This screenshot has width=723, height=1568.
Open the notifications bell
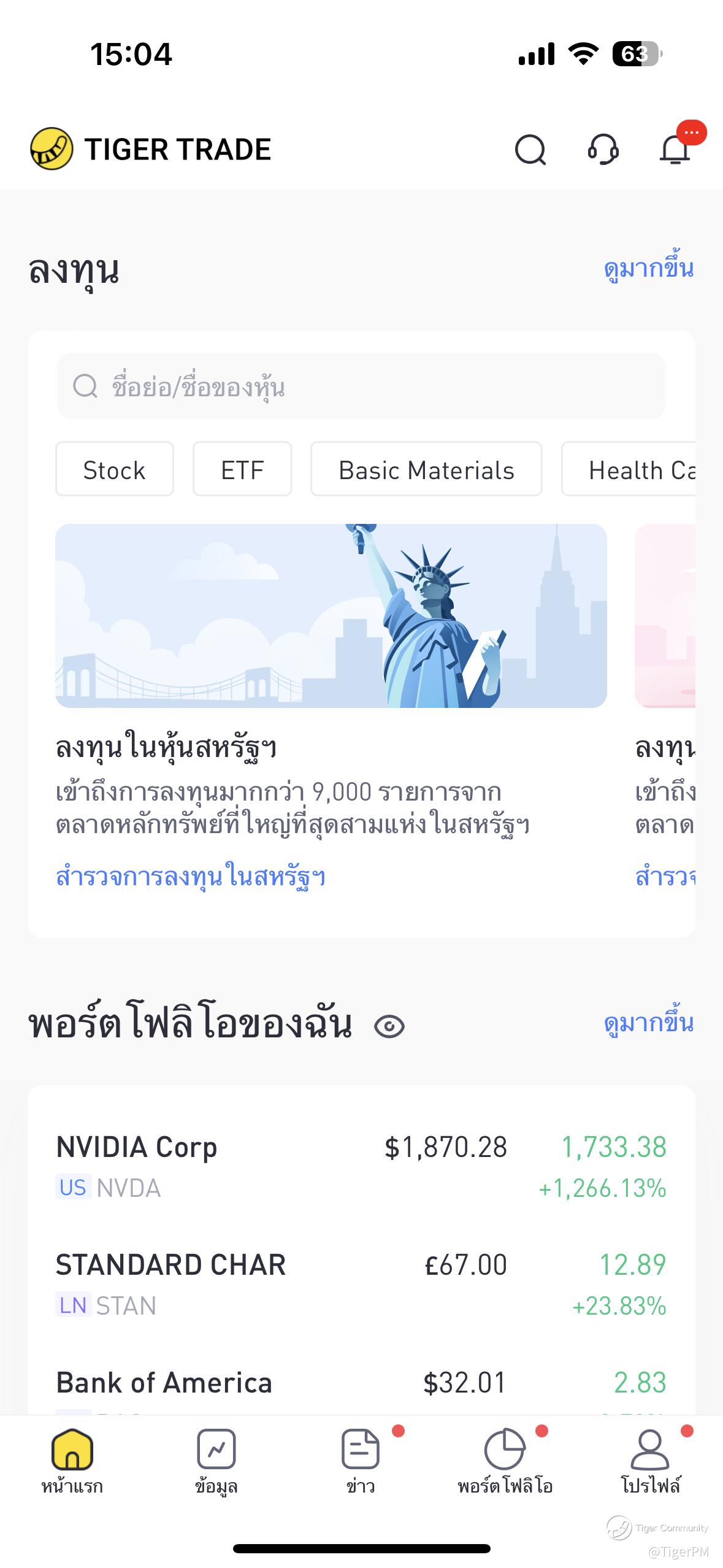coord(675,150)
